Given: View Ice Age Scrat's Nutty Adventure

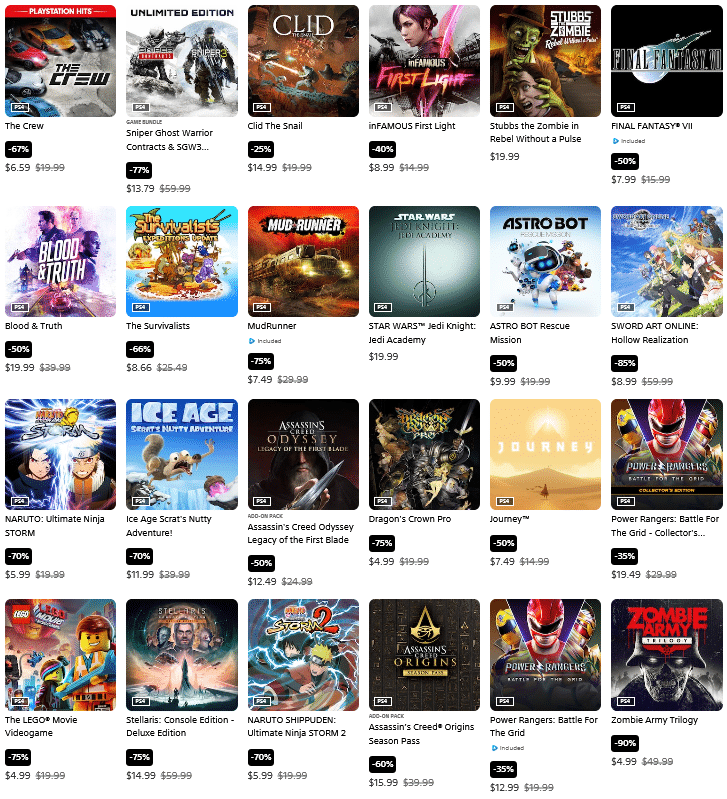Looking at the screenshot, I should [x=181, y=455].
